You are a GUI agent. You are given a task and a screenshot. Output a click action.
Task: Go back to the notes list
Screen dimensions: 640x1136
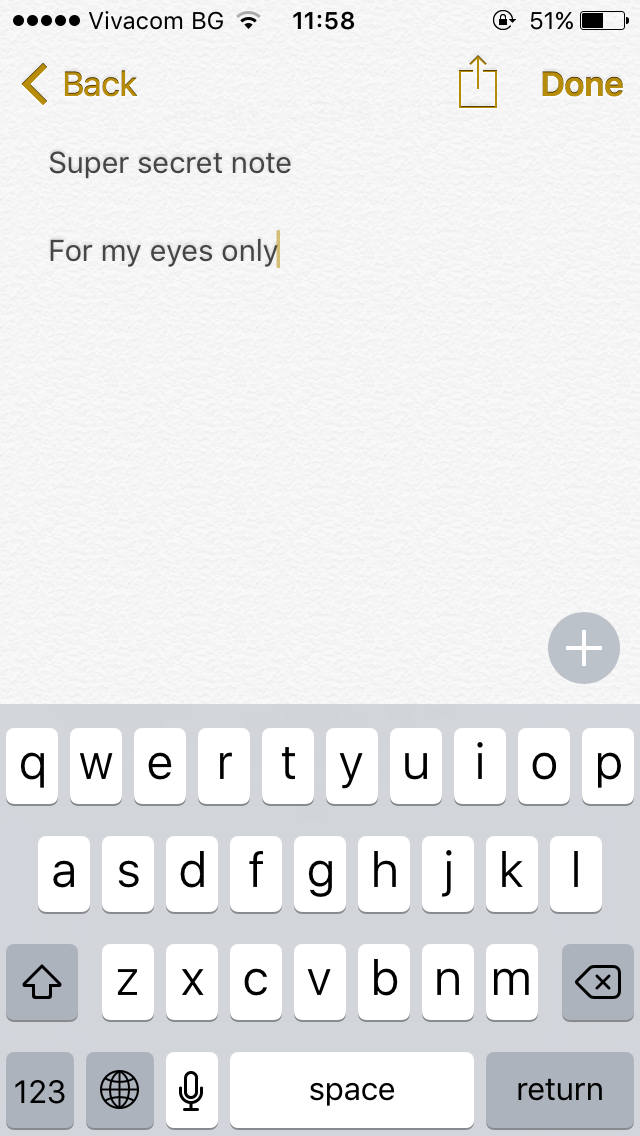(80, 85)
